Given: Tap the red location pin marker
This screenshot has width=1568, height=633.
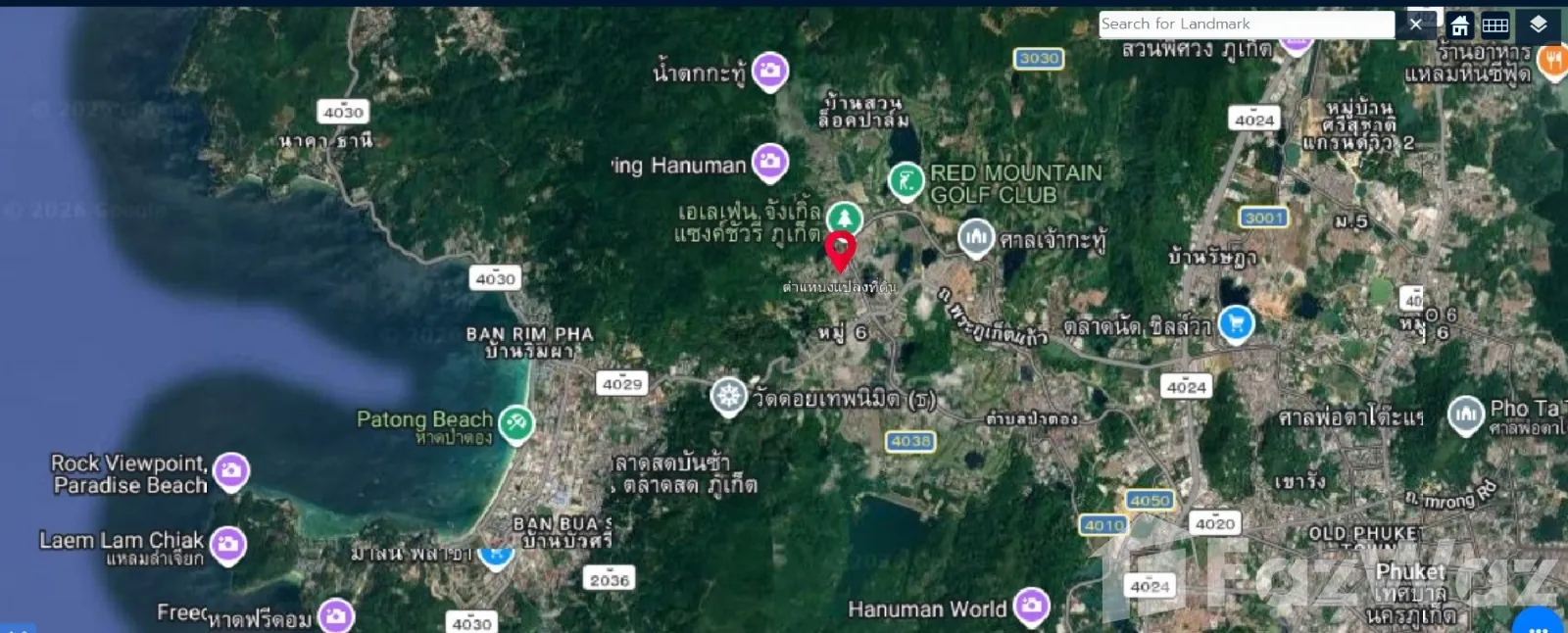Looking at the screenshot, I should pyautogui.click(x=840, y=248).
